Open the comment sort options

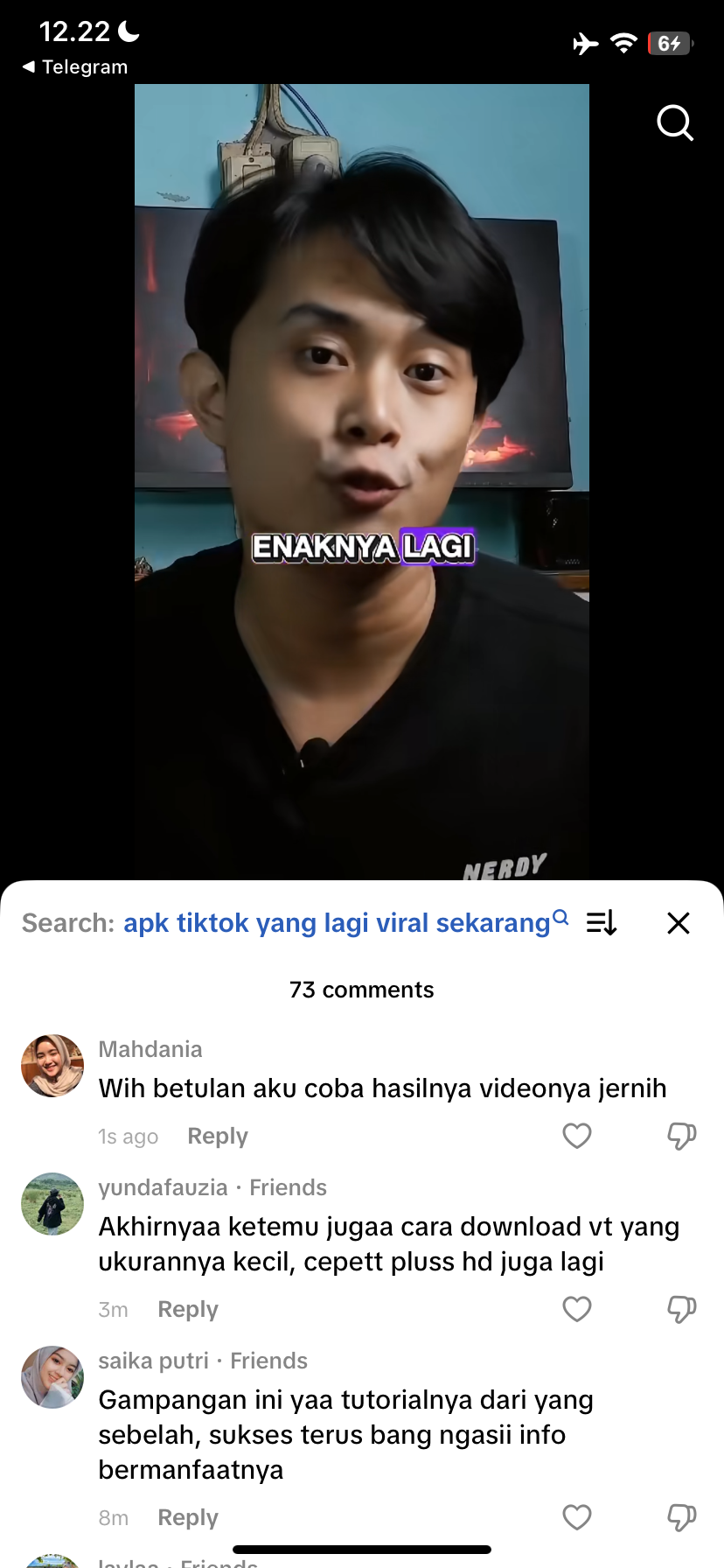coord(602,923)
